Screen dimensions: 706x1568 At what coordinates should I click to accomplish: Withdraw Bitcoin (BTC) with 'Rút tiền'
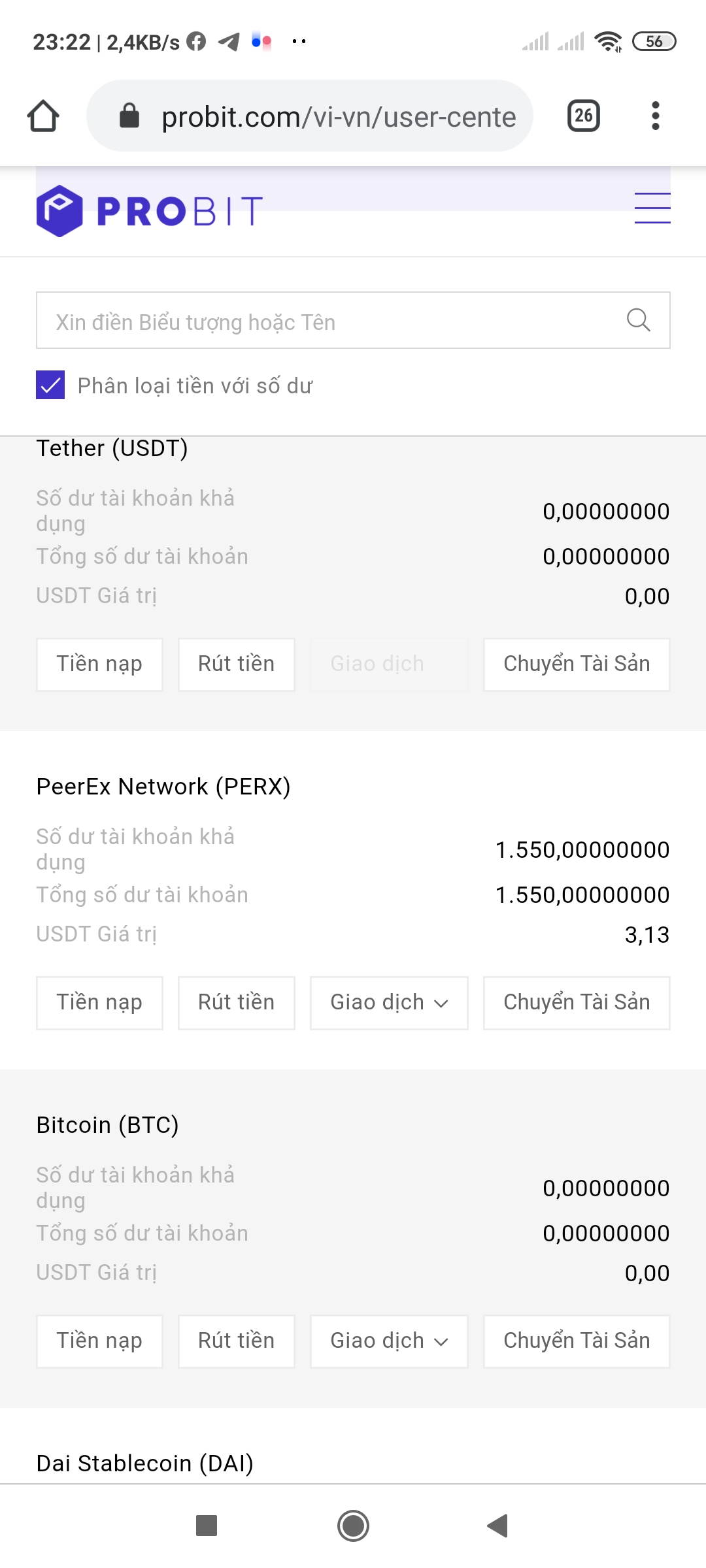point(236,1341)
